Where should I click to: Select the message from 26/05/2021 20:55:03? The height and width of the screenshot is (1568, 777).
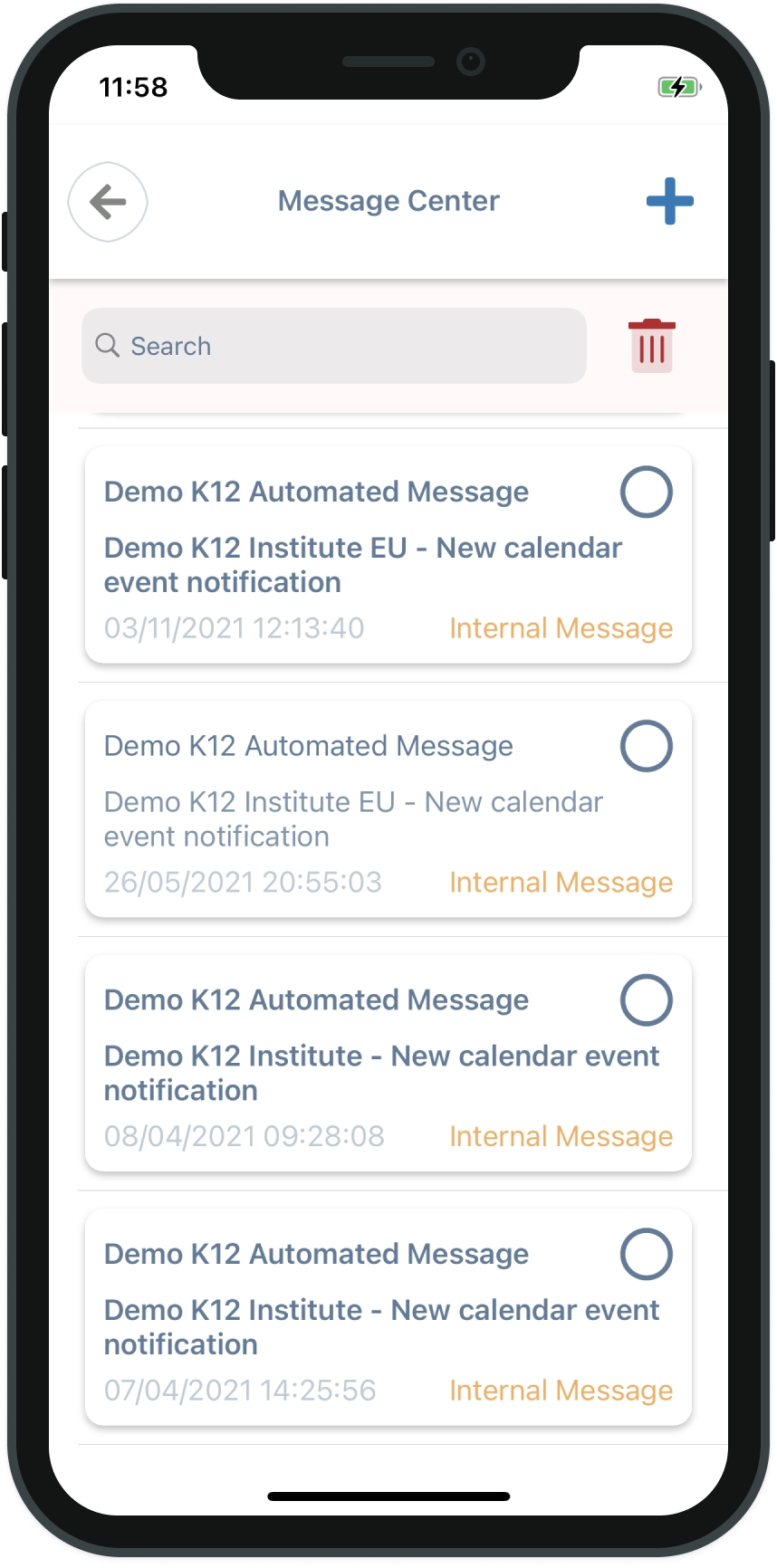(647, 747)
